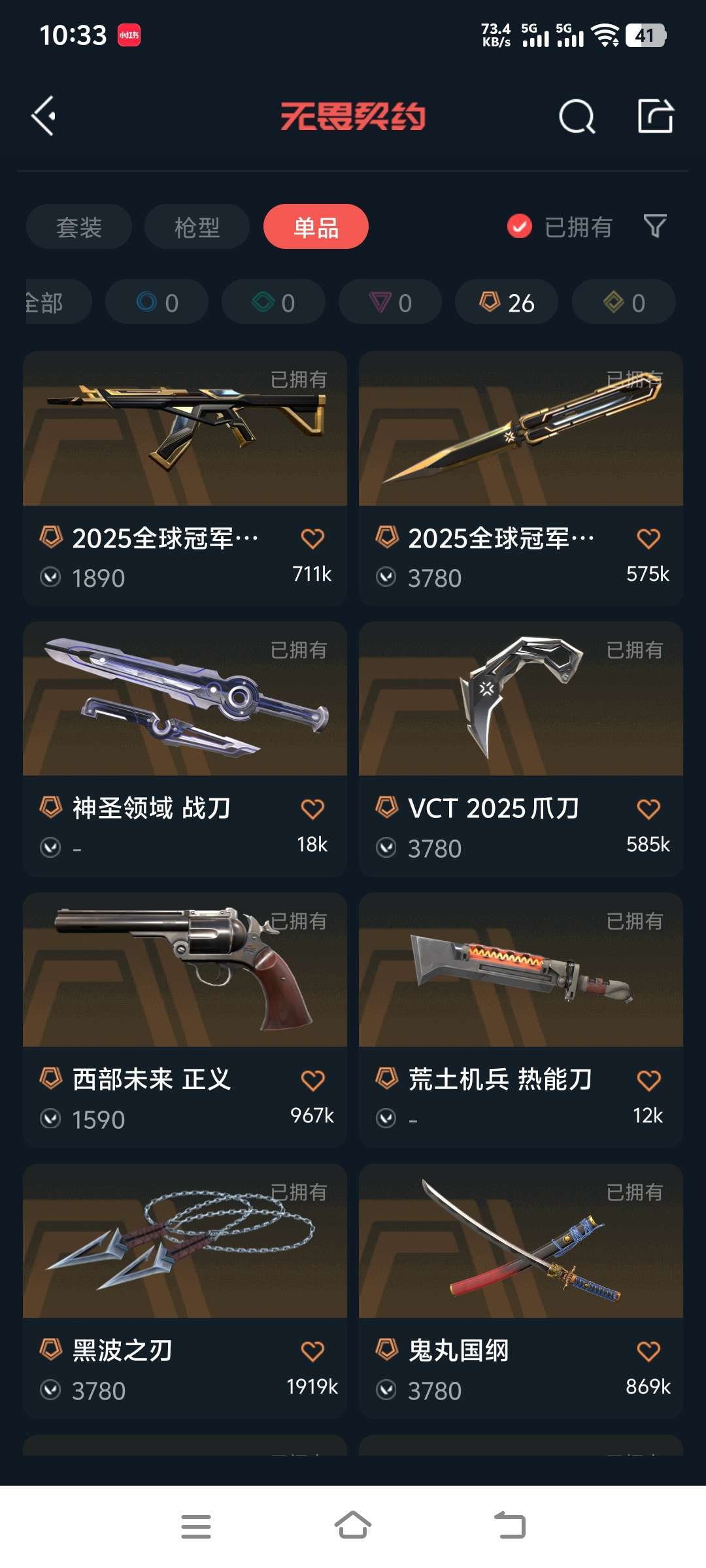The width and height of the screenshot is (706, 1568).
Task: Switch to the 枪型 tab
Action: [x=197, y=227]
